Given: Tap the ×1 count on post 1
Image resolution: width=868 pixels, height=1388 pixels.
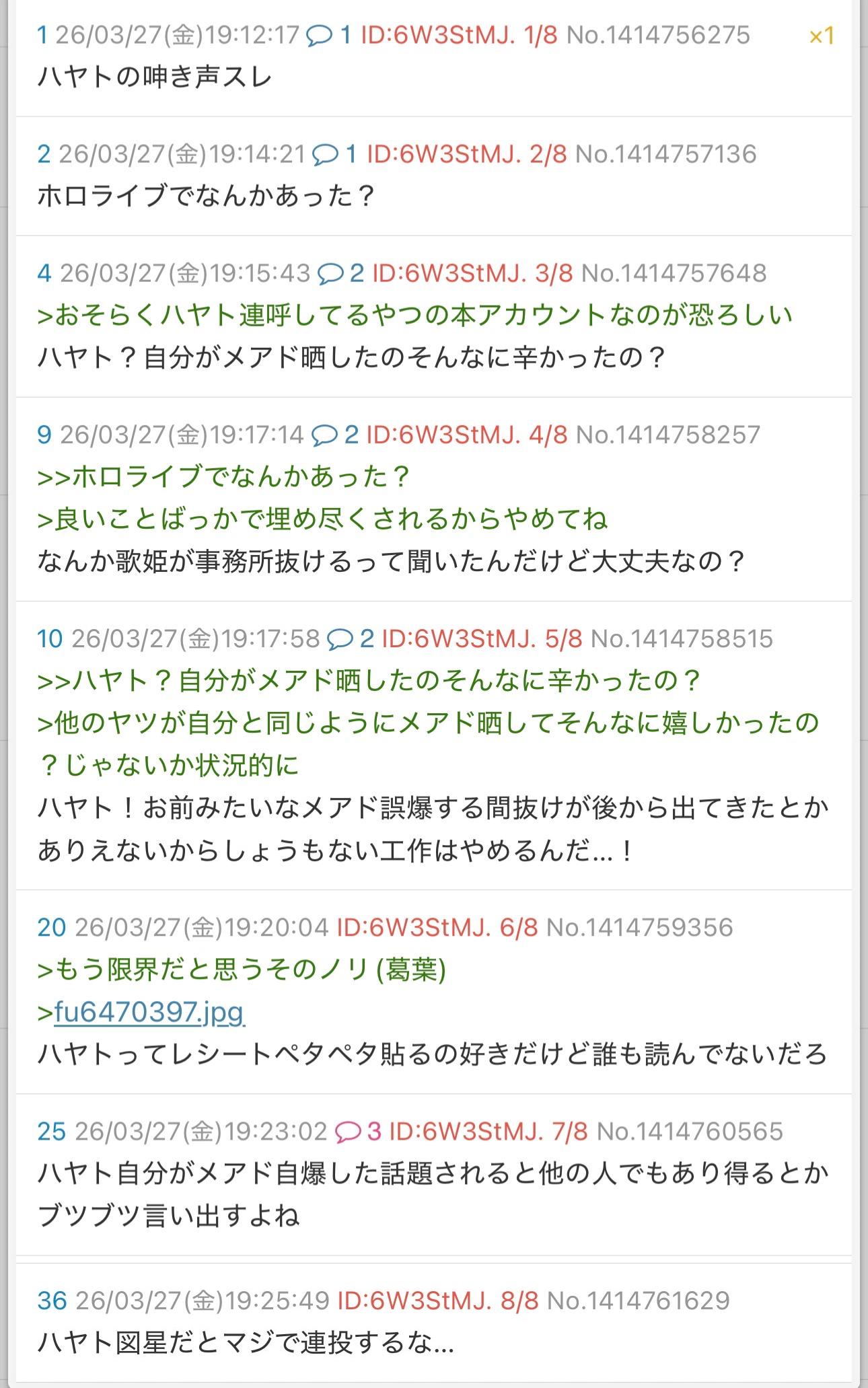Looking at the screenshot, I should click(821, 36).
